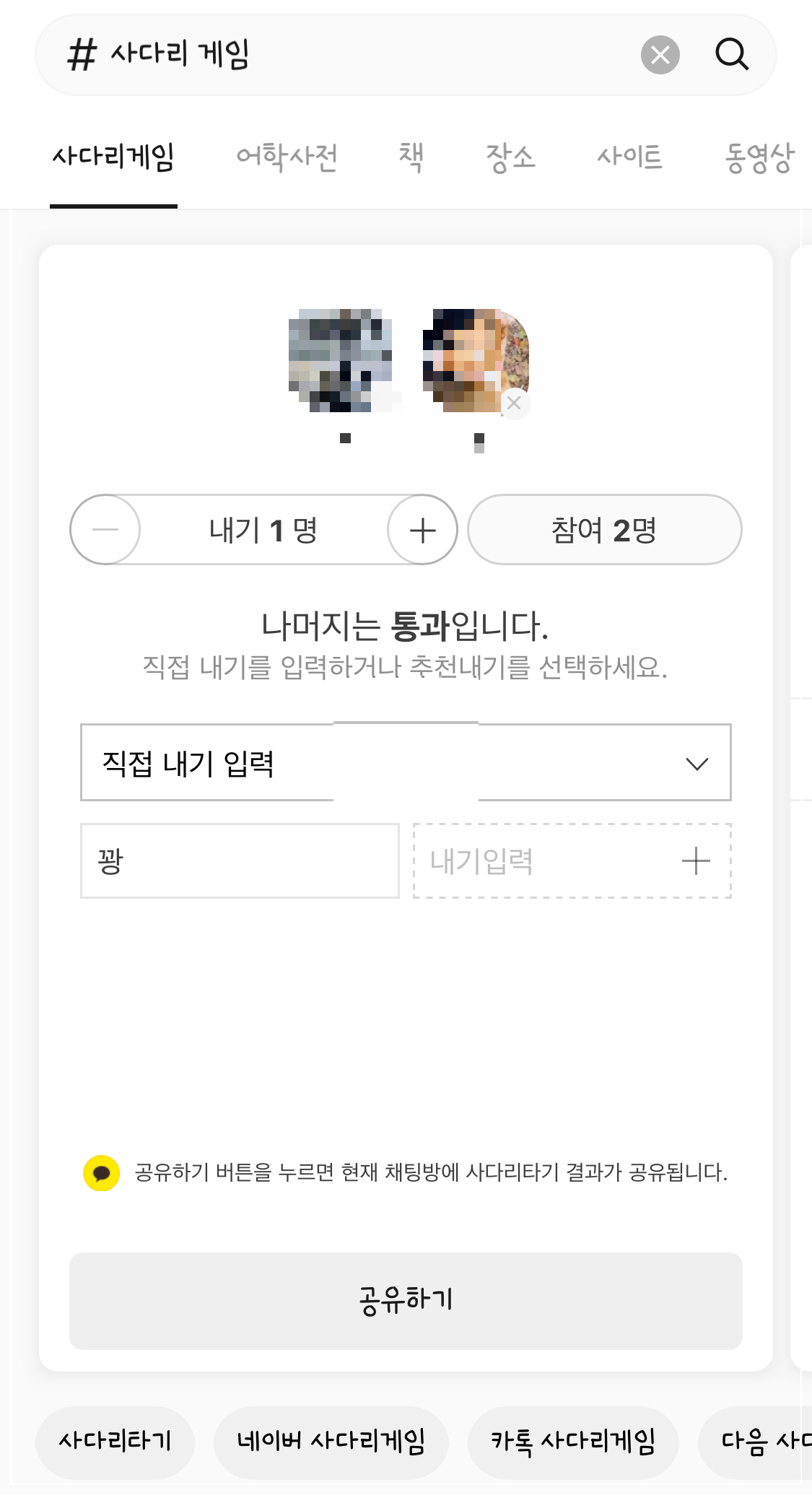This screenshot has width=812, height=1495.
Task: Click the search magnifier icon
Action: [x=733, y=54]
